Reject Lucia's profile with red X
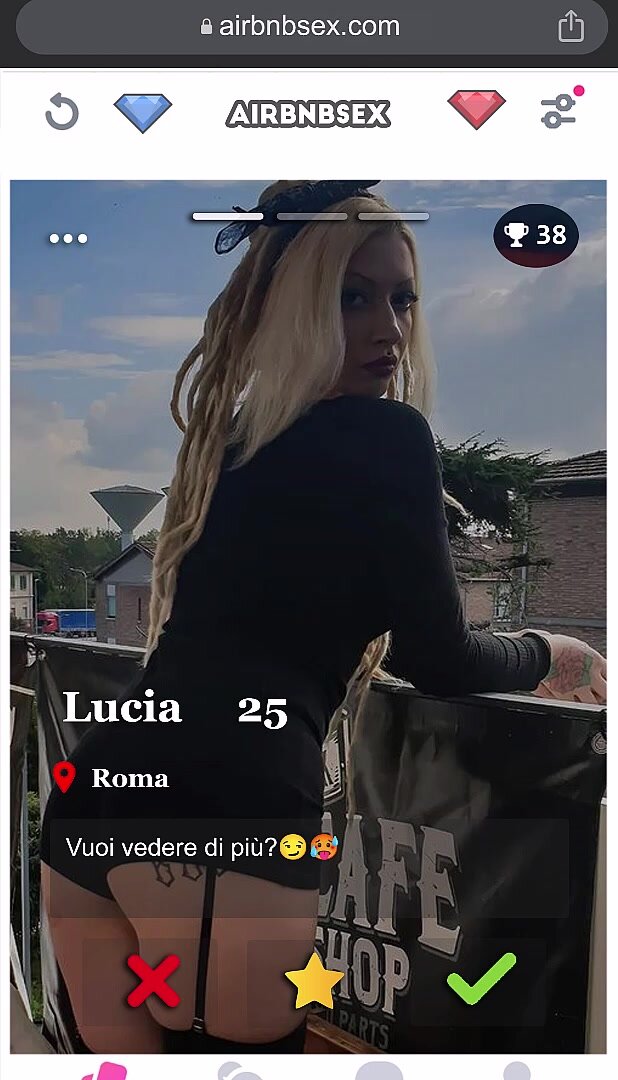The height and width of the screenshot is (1080, 618). 152,980
